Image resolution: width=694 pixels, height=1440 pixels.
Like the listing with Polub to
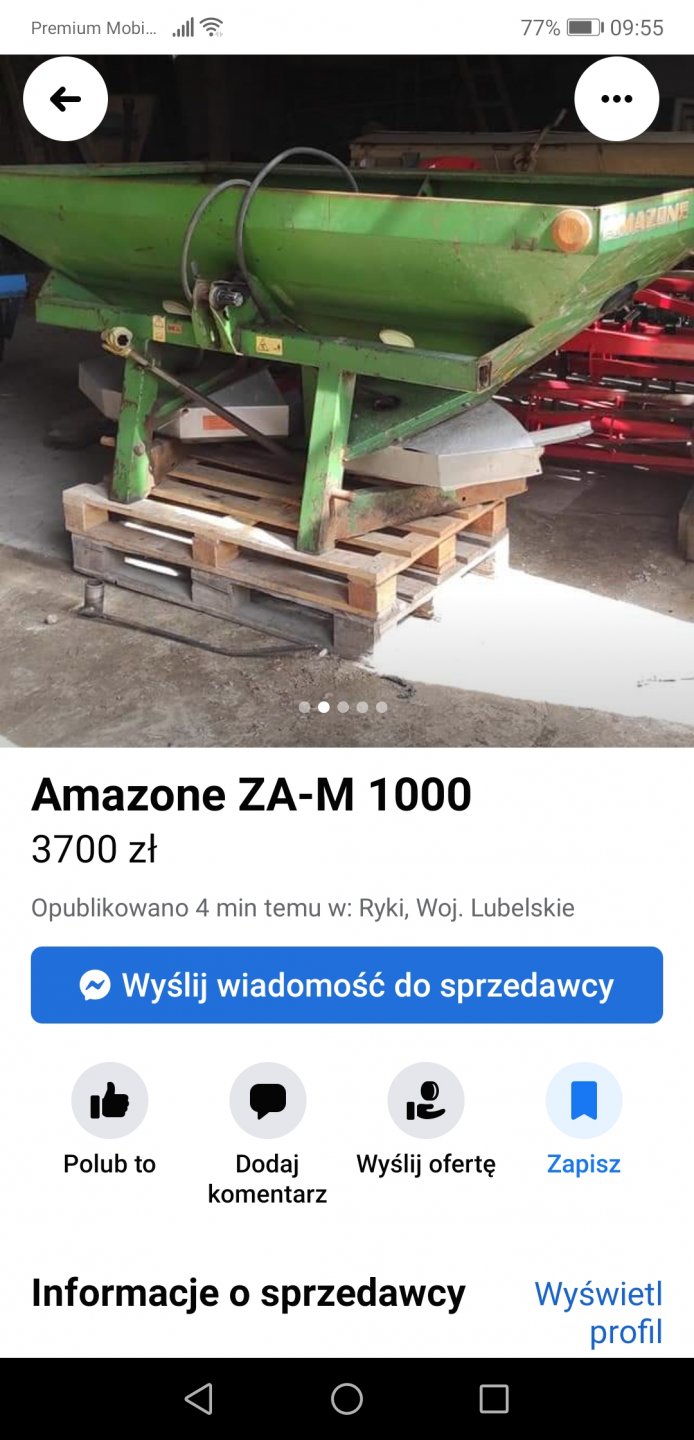click(110, 1101)
